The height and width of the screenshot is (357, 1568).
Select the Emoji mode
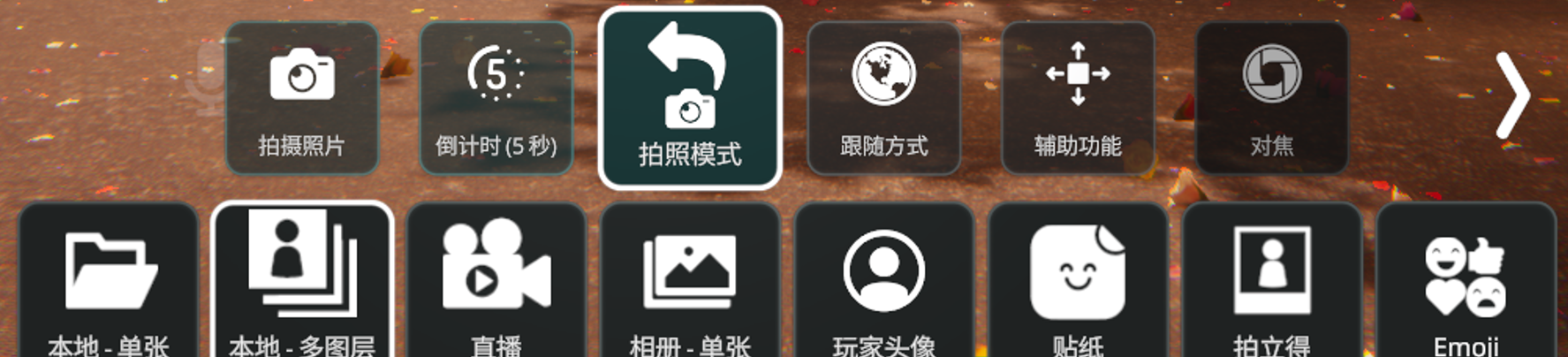(1466, 283)
